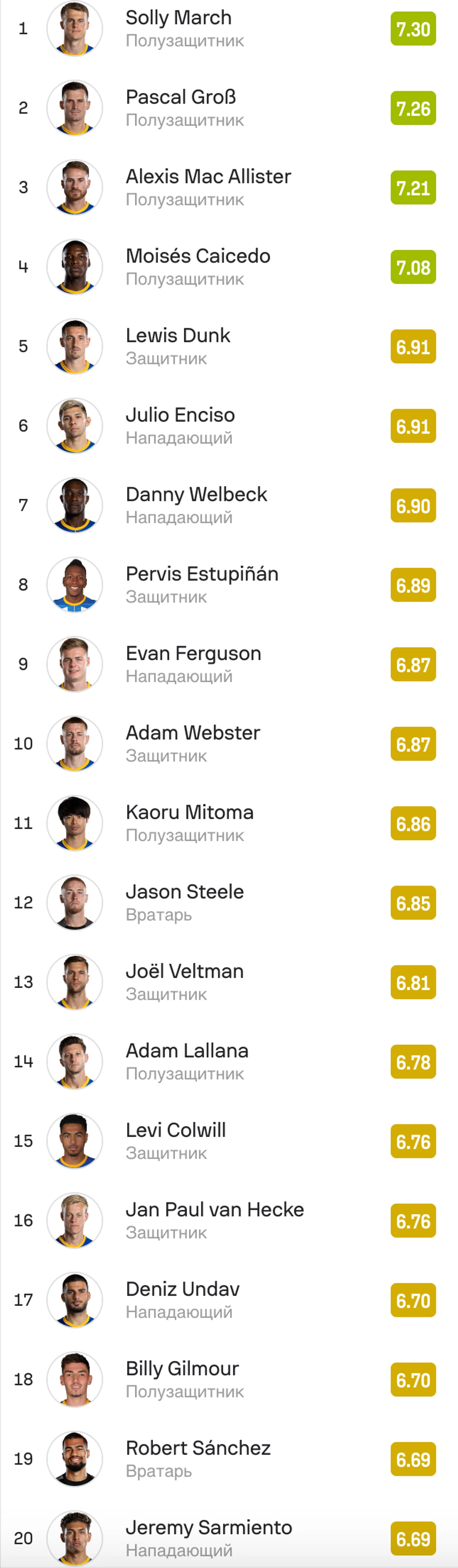View Alexis Mac Allister's details

click(208, 177)
